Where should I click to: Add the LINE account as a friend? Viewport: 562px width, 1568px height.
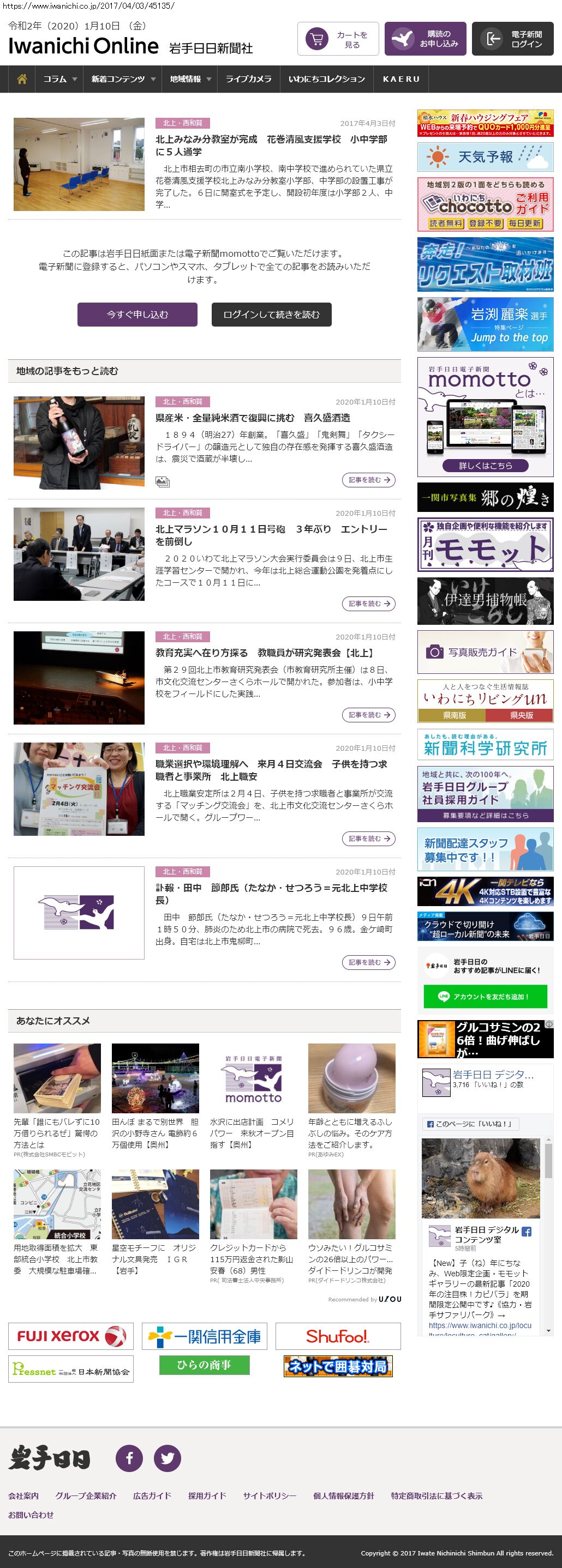485,997
